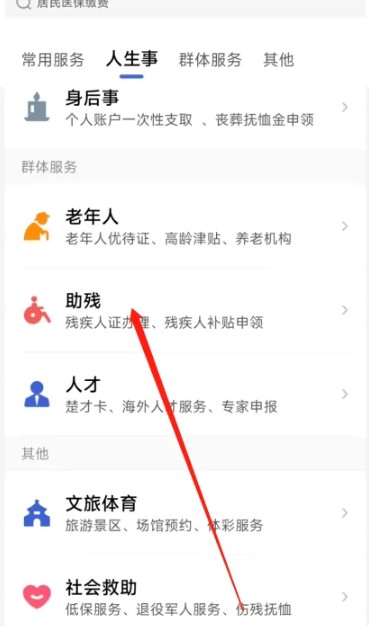
Task: Switch to the 群体服务 tab
Action: click(210, 60)
